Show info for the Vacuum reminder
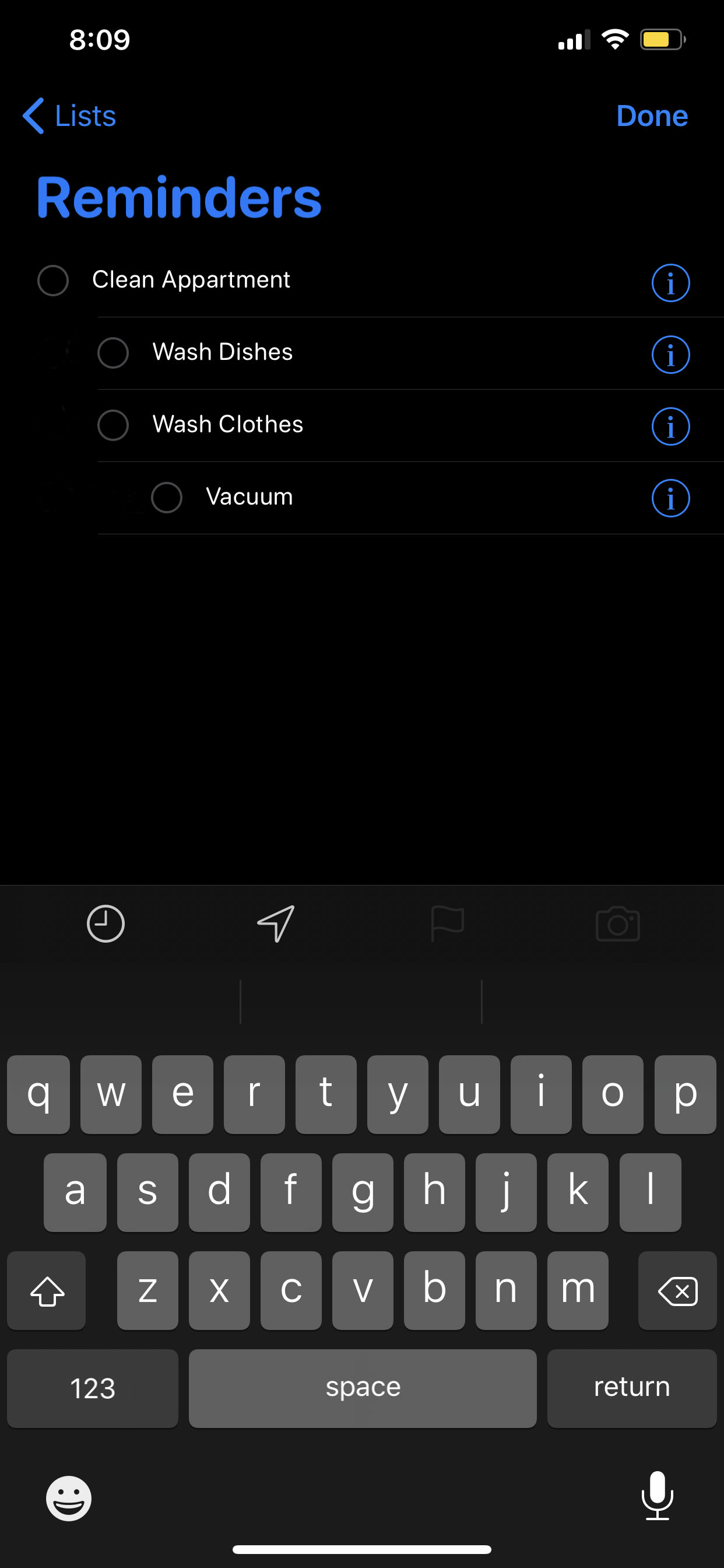This screenshot has height=1568, width=724. (x=670, y=498)
